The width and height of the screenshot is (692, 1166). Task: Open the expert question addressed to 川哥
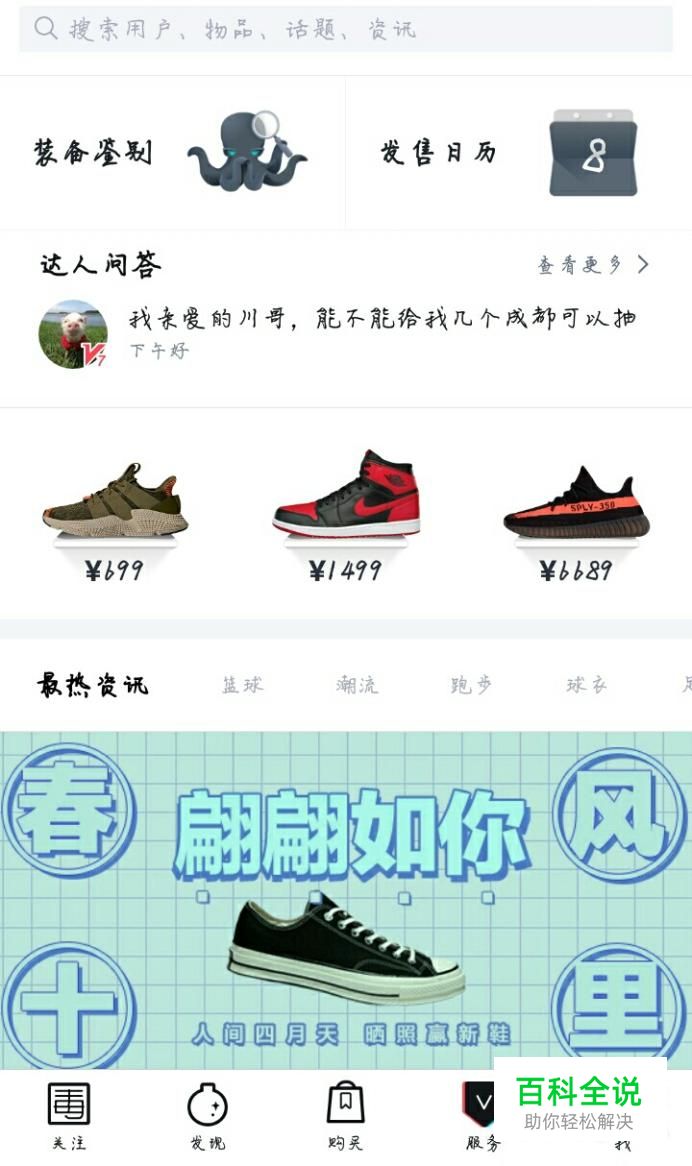[382, 320]
